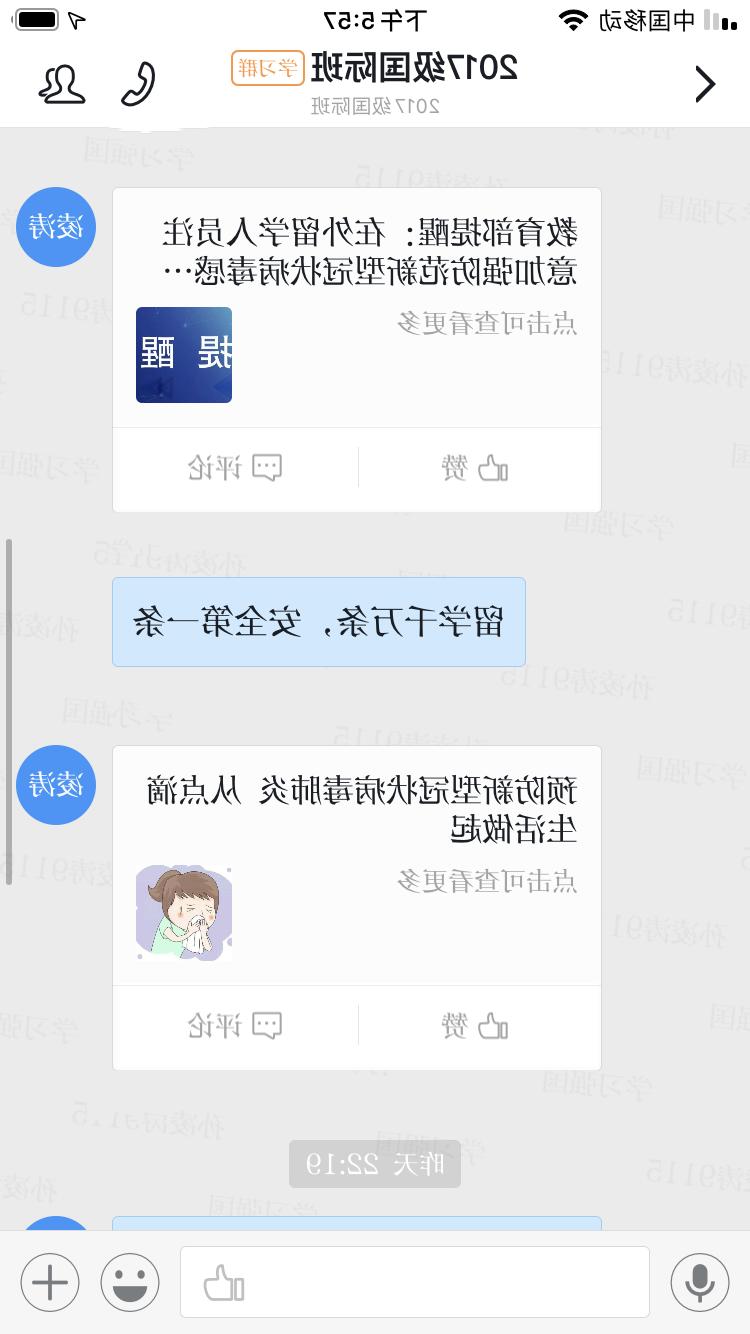The width and height of the screenshot is (750, 1334).
Task: Open the group members icon
Action: tap(62, 84)
